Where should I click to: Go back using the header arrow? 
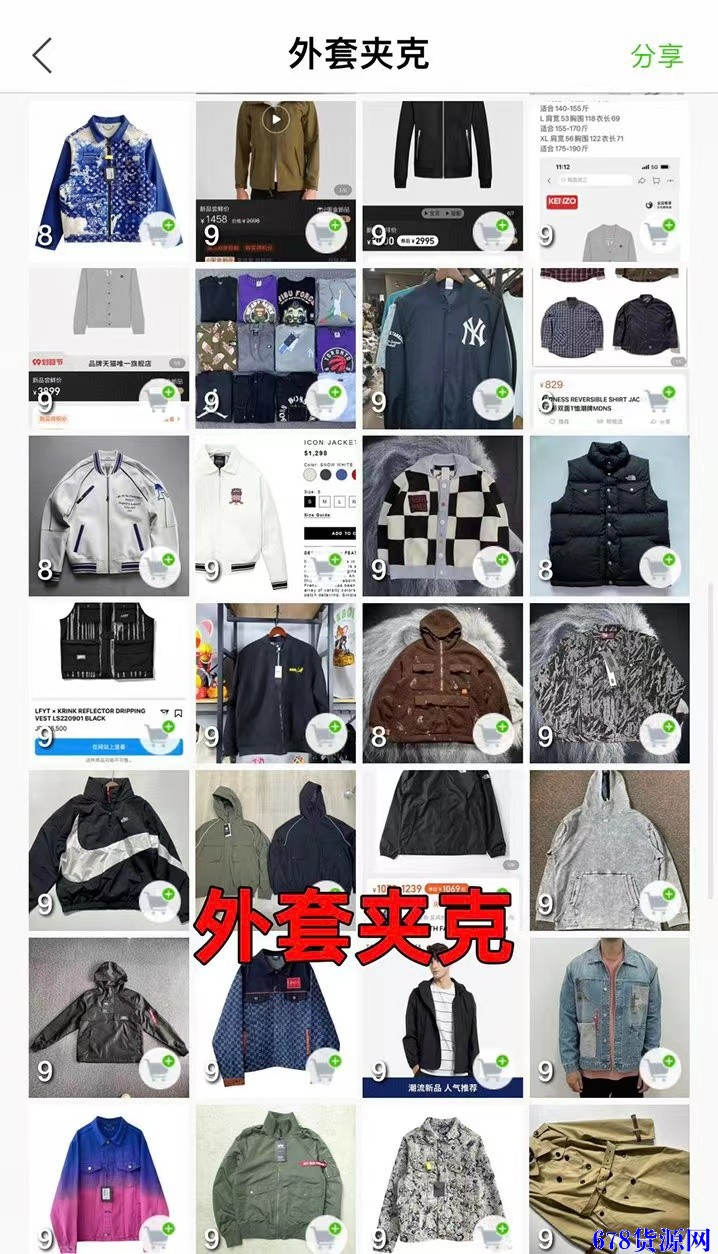pyautogui.click(x=42, y=55)
